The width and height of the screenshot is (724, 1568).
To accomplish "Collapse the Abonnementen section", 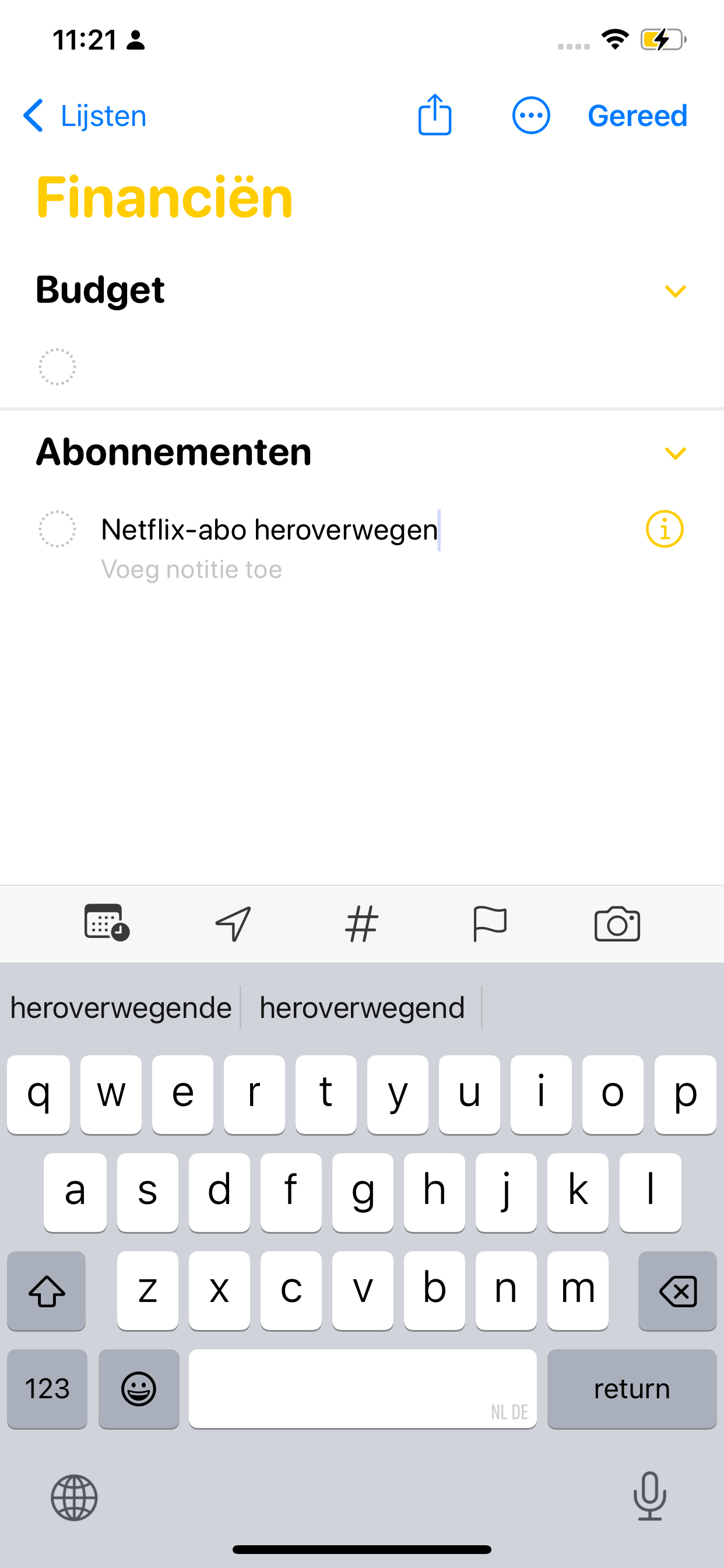I will 676,453.
